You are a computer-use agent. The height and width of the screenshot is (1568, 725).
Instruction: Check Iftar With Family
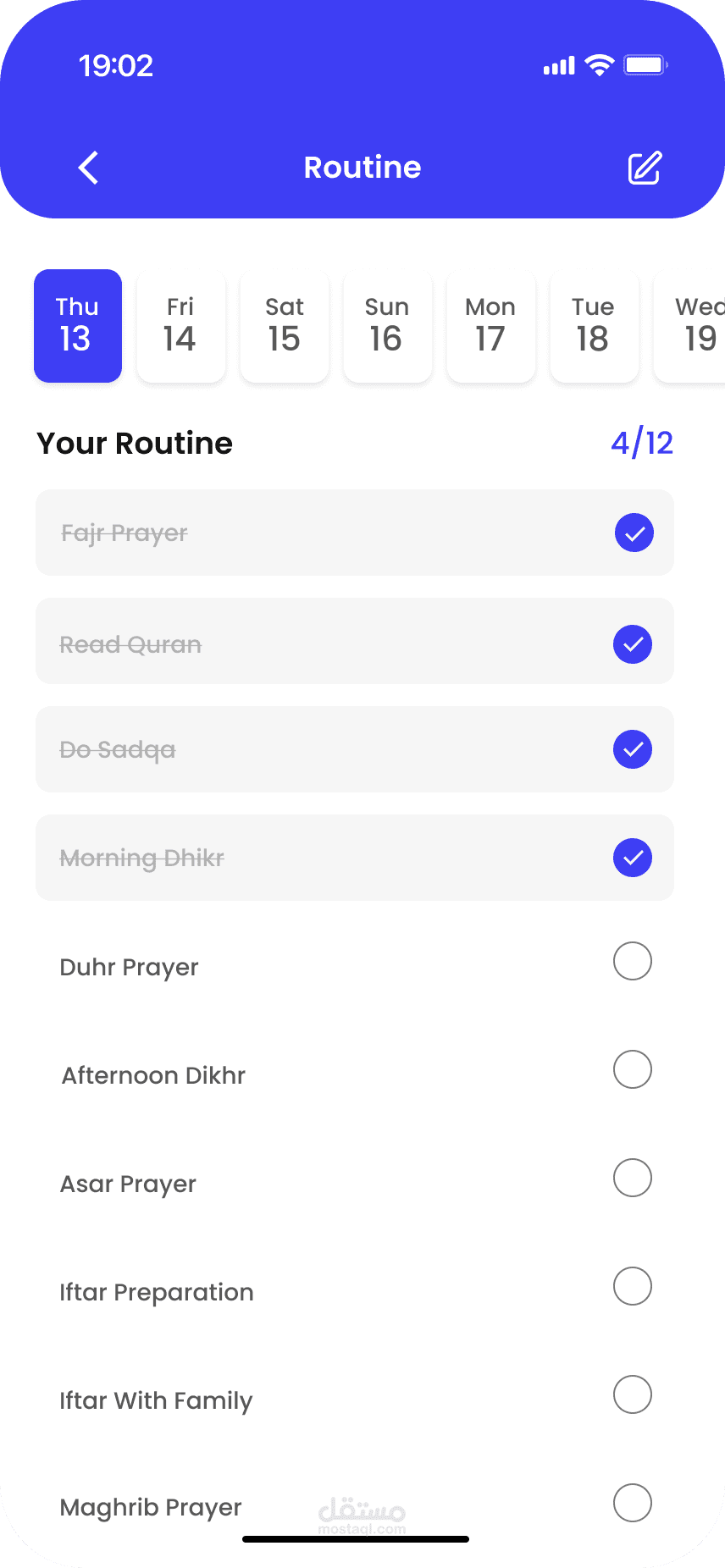pyautogui.click(x=633, y=1394)
